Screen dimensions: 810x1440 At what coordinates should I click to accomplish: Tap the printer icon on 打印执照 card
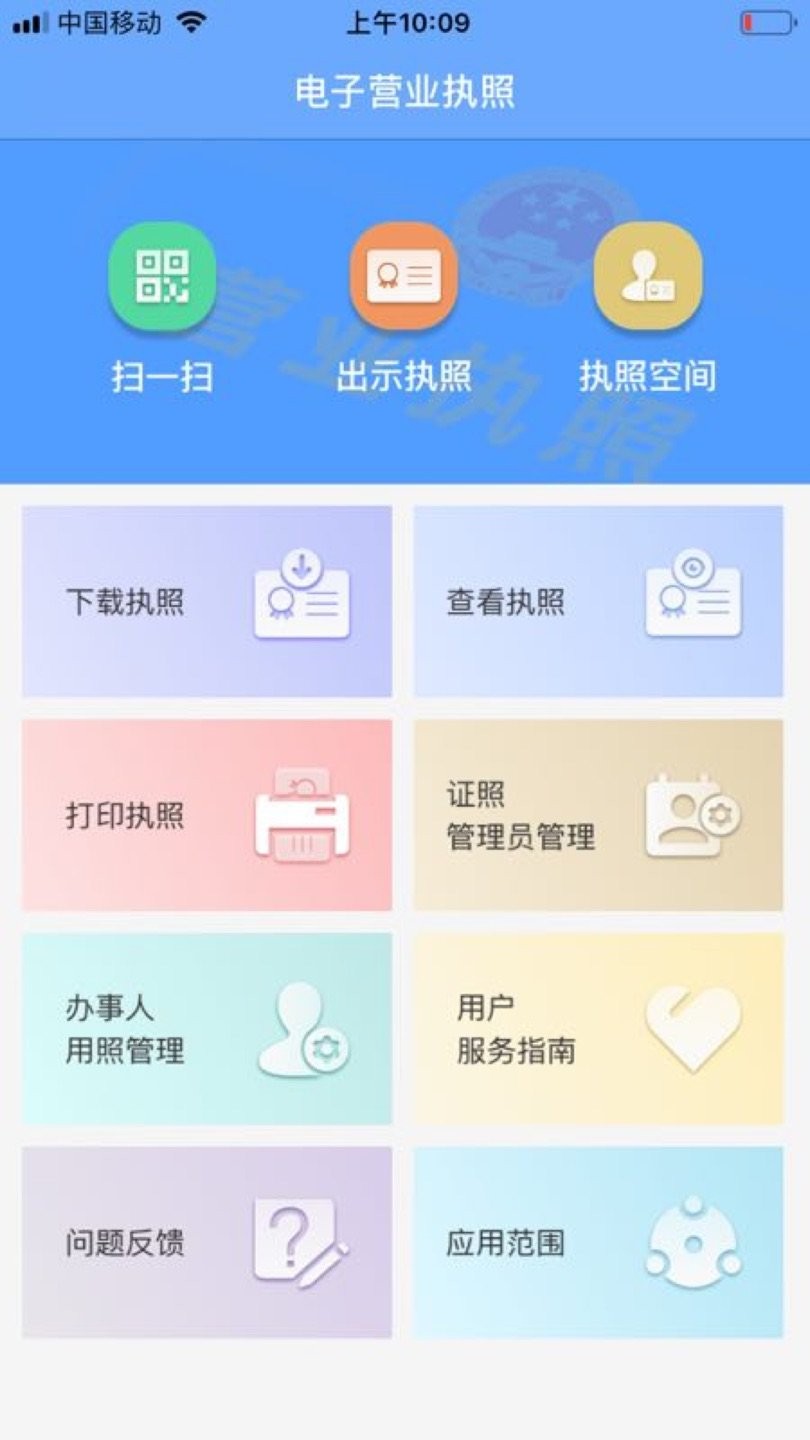pyautogui.click(x=299, y=816)
